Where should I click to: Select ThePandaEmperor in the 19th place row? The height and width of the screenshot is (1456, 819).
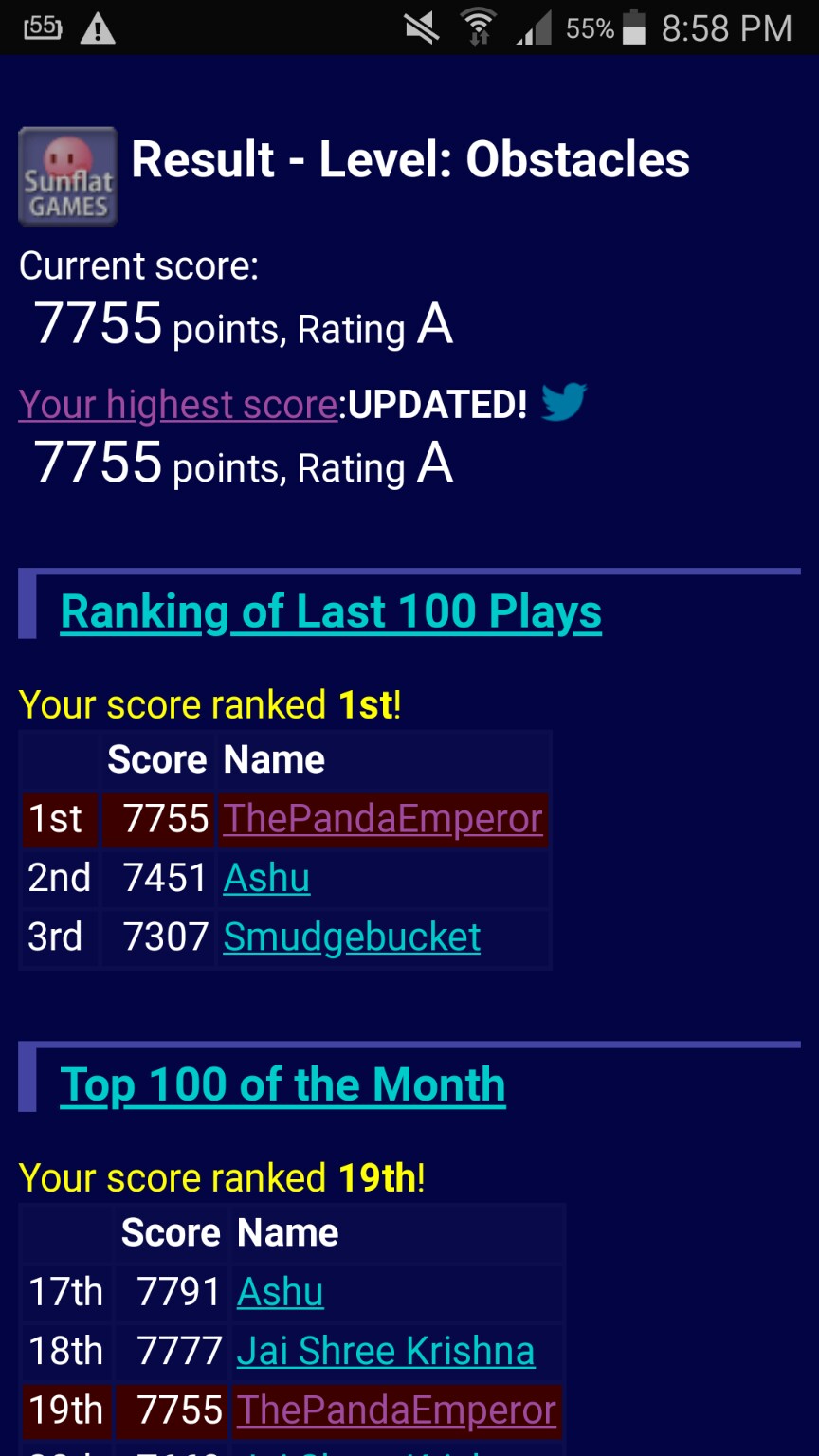(395, 1410)
